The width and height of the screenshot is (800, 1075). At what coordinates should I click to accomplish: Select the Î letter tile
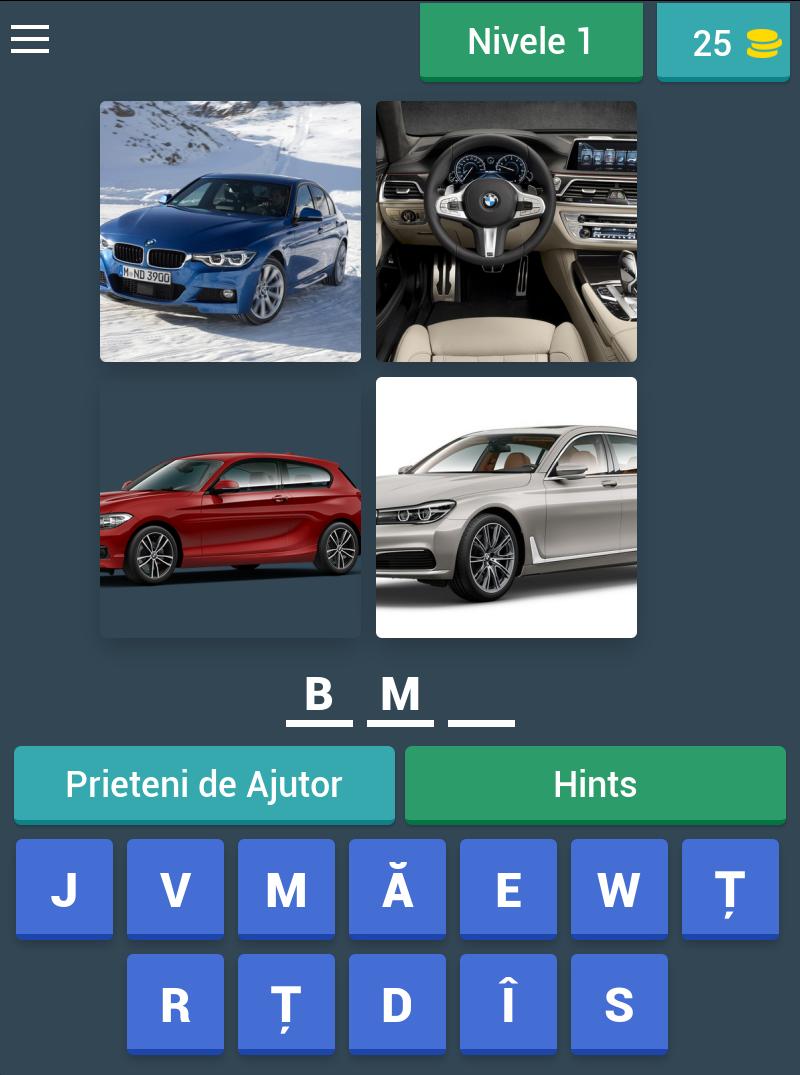pos(508,1004)
